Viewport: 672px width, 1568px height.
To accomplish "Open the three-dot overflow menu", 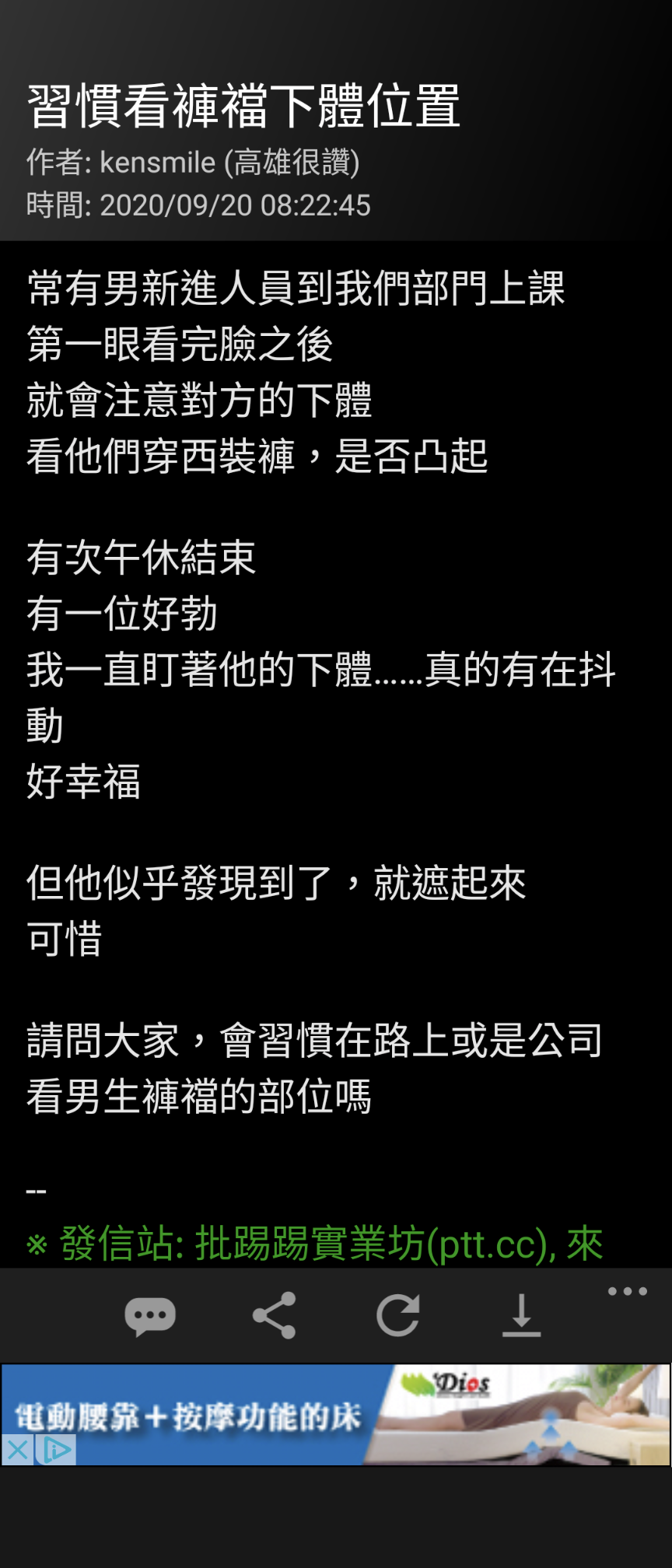I will point(627,1292).
